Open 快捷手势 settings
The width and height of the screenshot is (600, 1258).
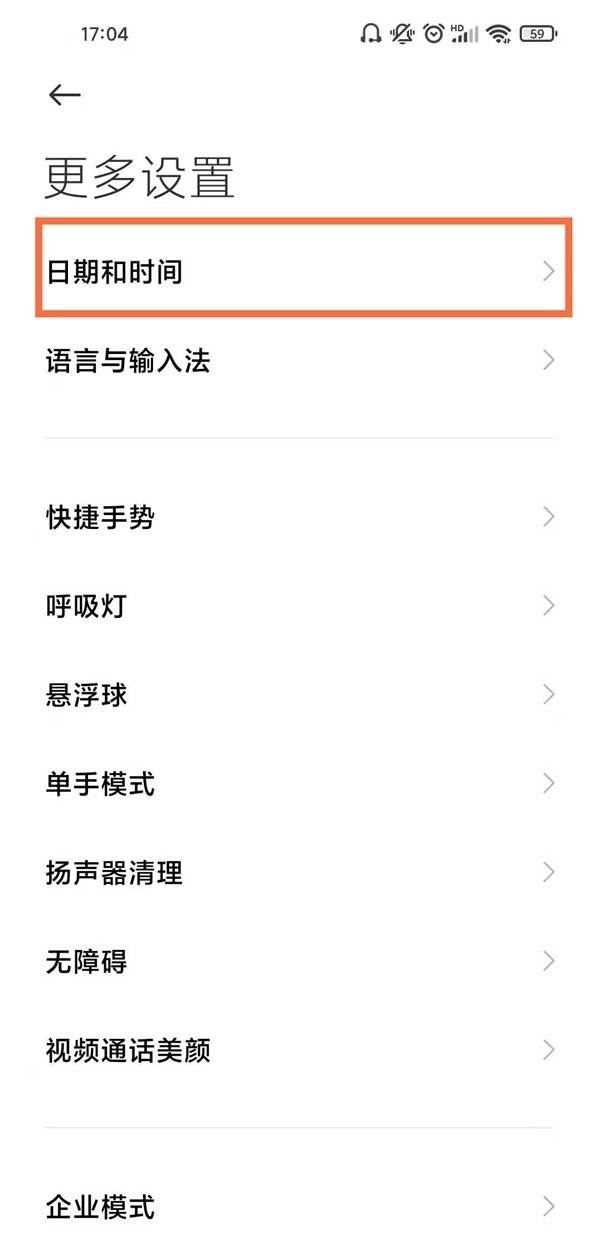click(x=300, y=517)
